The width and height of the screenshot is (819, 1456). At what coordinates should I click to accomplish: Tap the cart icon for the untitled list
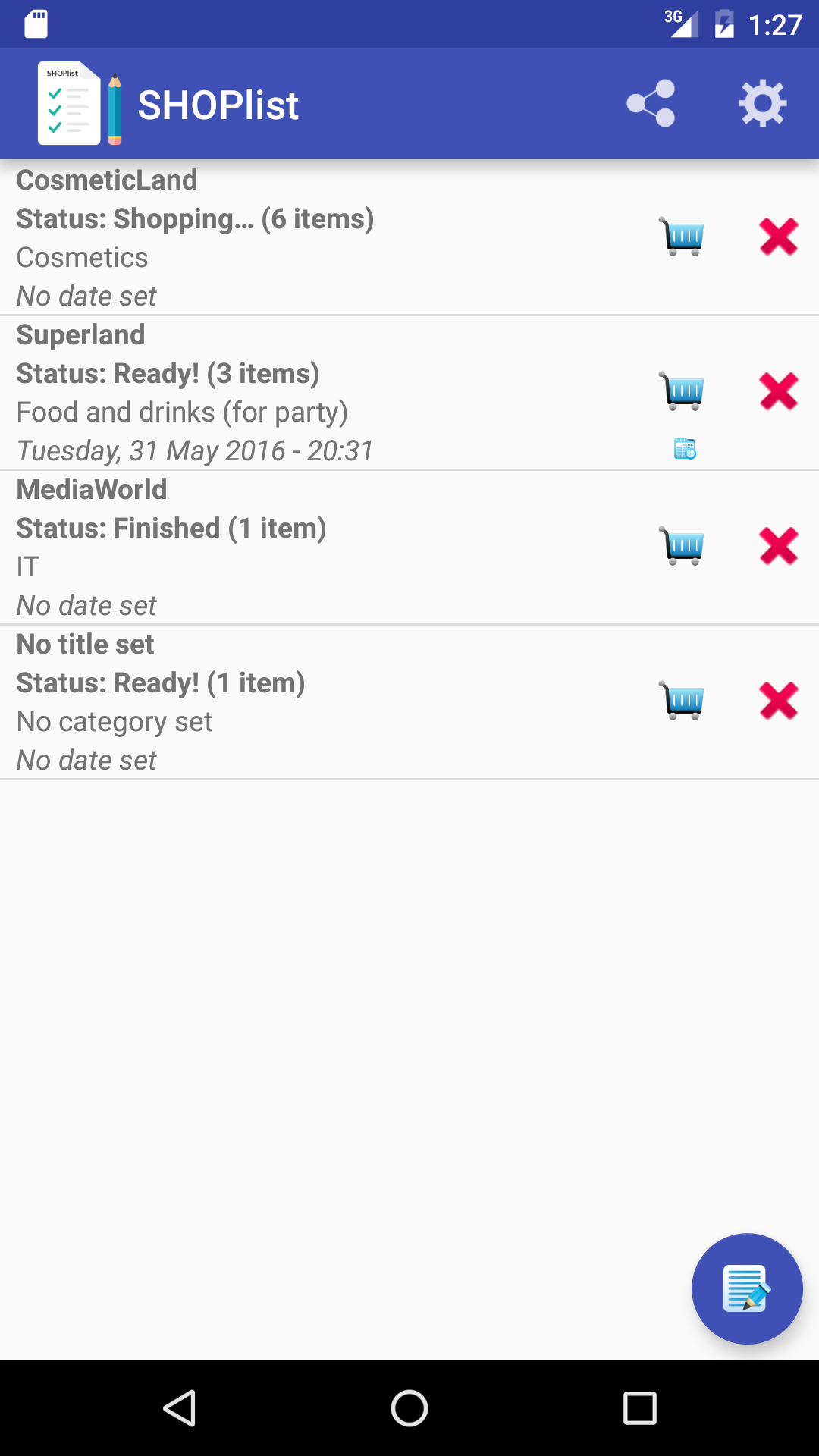[682, 701]
